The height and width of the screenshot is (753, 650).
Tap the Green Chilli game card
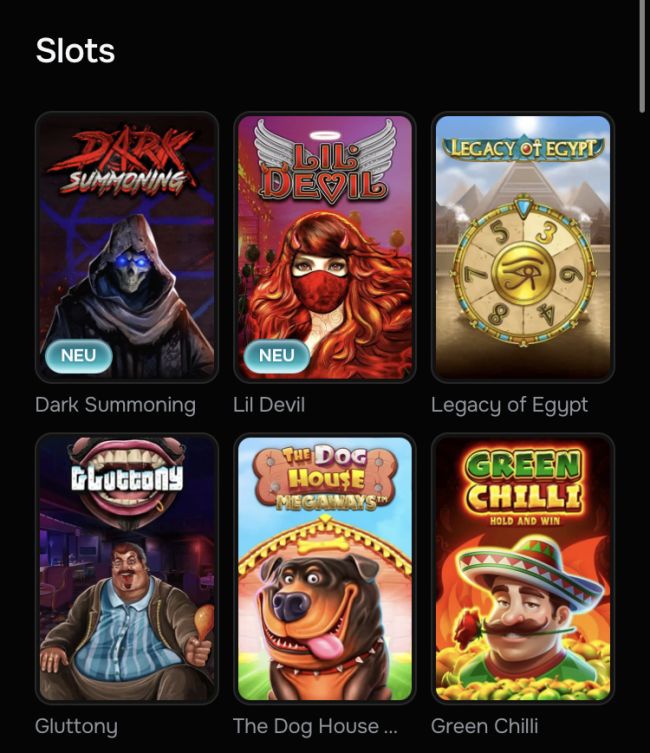(x=523, y=568)
